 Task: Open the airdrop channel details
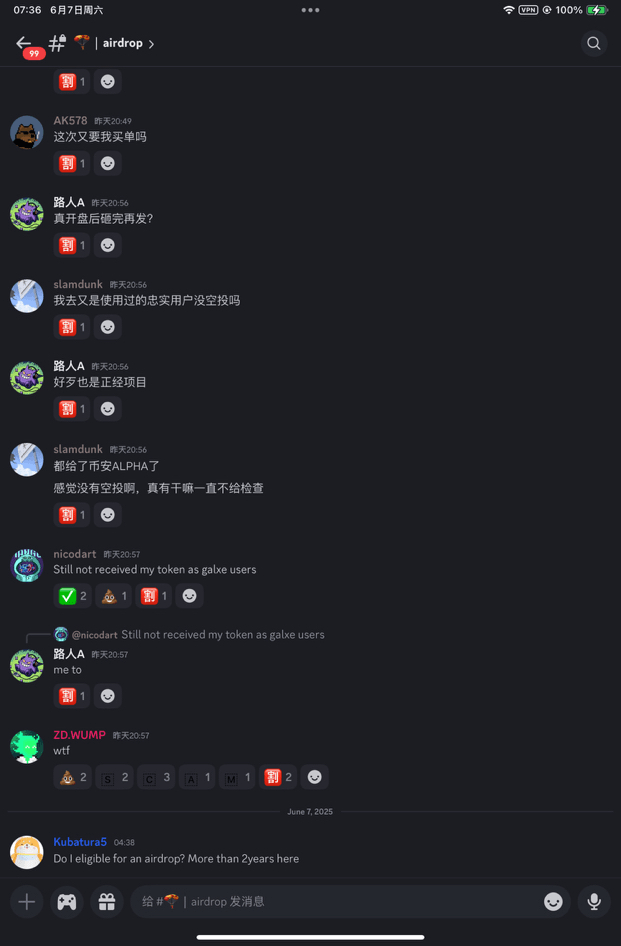[x=124, y=44]
